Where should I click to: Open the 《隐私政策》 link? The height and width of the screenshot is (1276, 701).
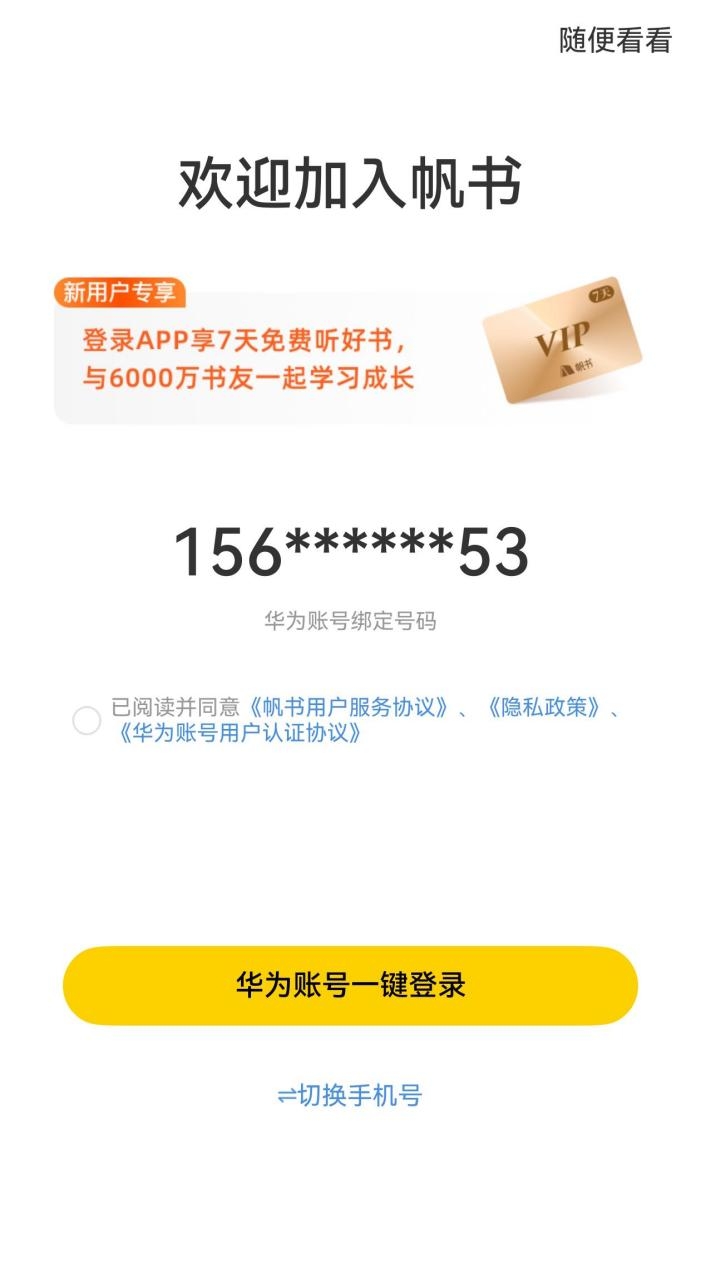(x=544, y=707)
